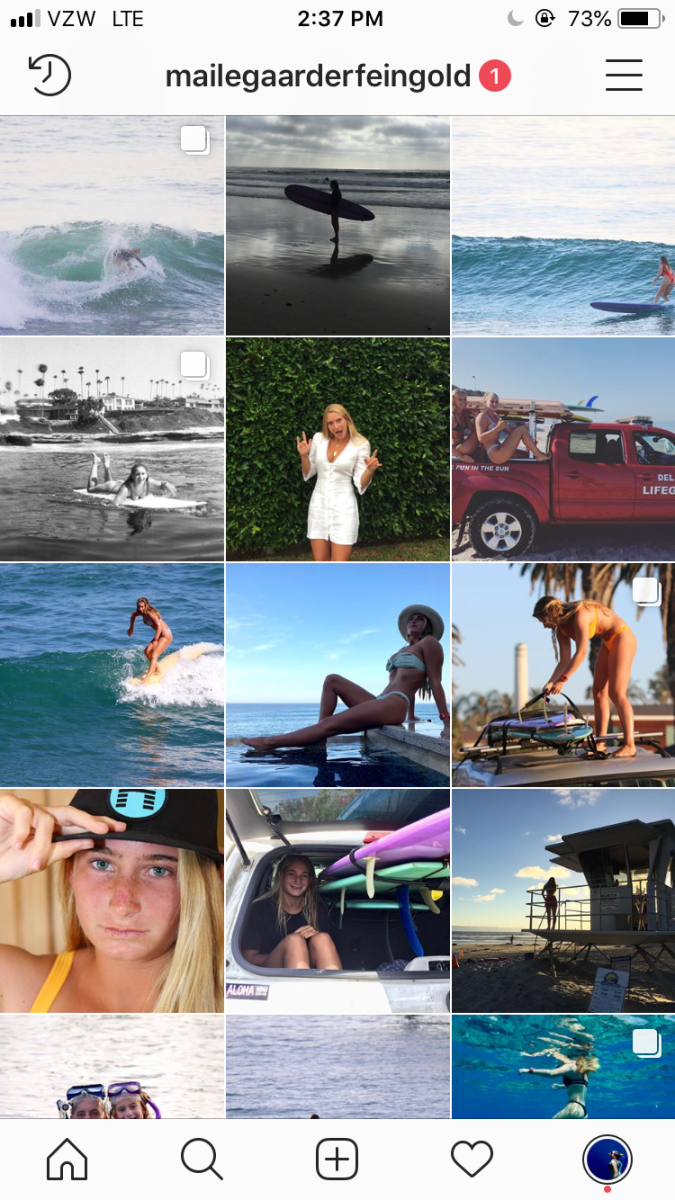Tap the username mailegaarderfeingold account switcher
This screenshot has width=675, height=1200.
[x=317, y=76]
